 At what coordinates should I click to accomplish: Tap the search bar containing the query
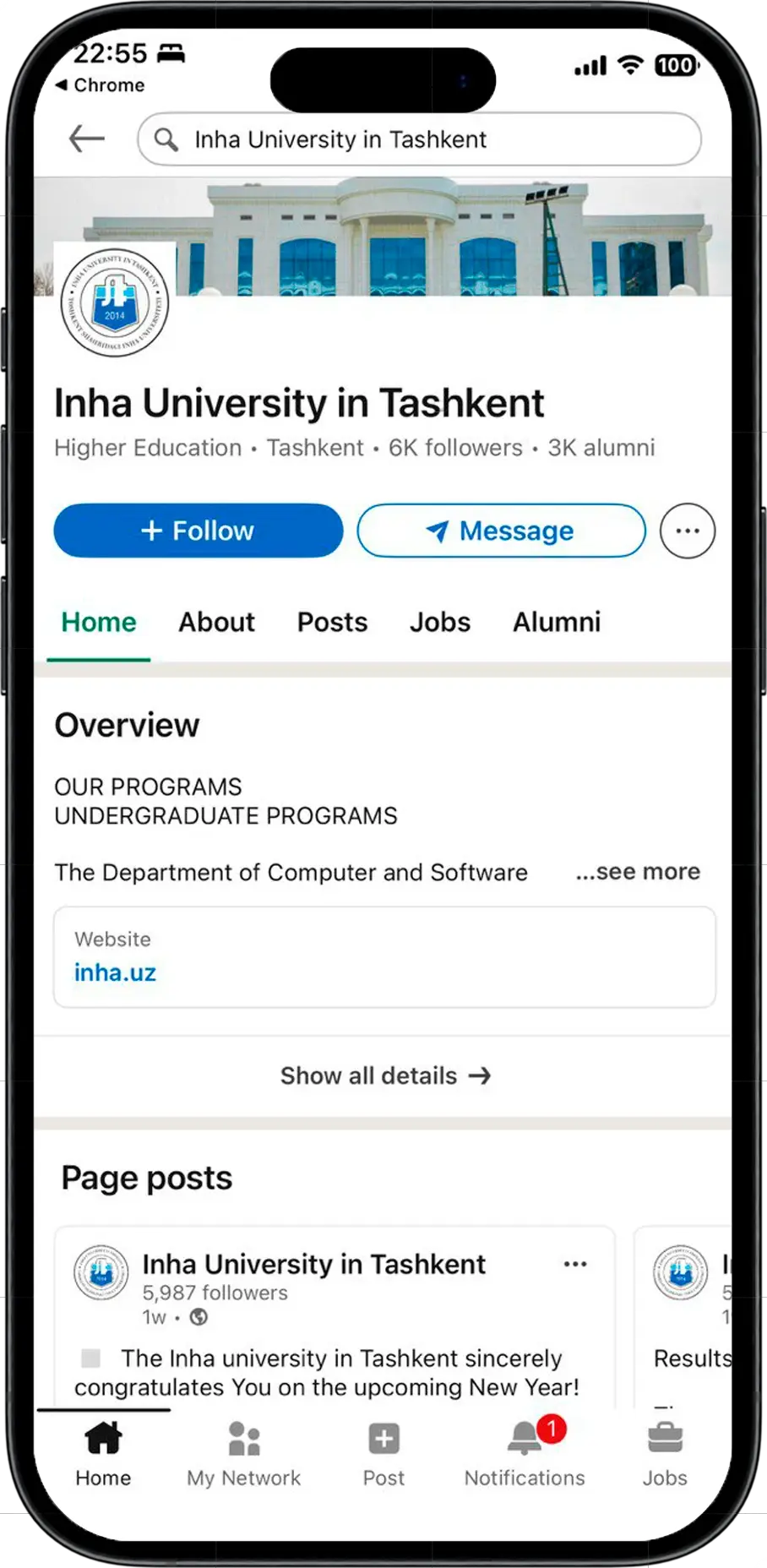(x=420, y=139)
